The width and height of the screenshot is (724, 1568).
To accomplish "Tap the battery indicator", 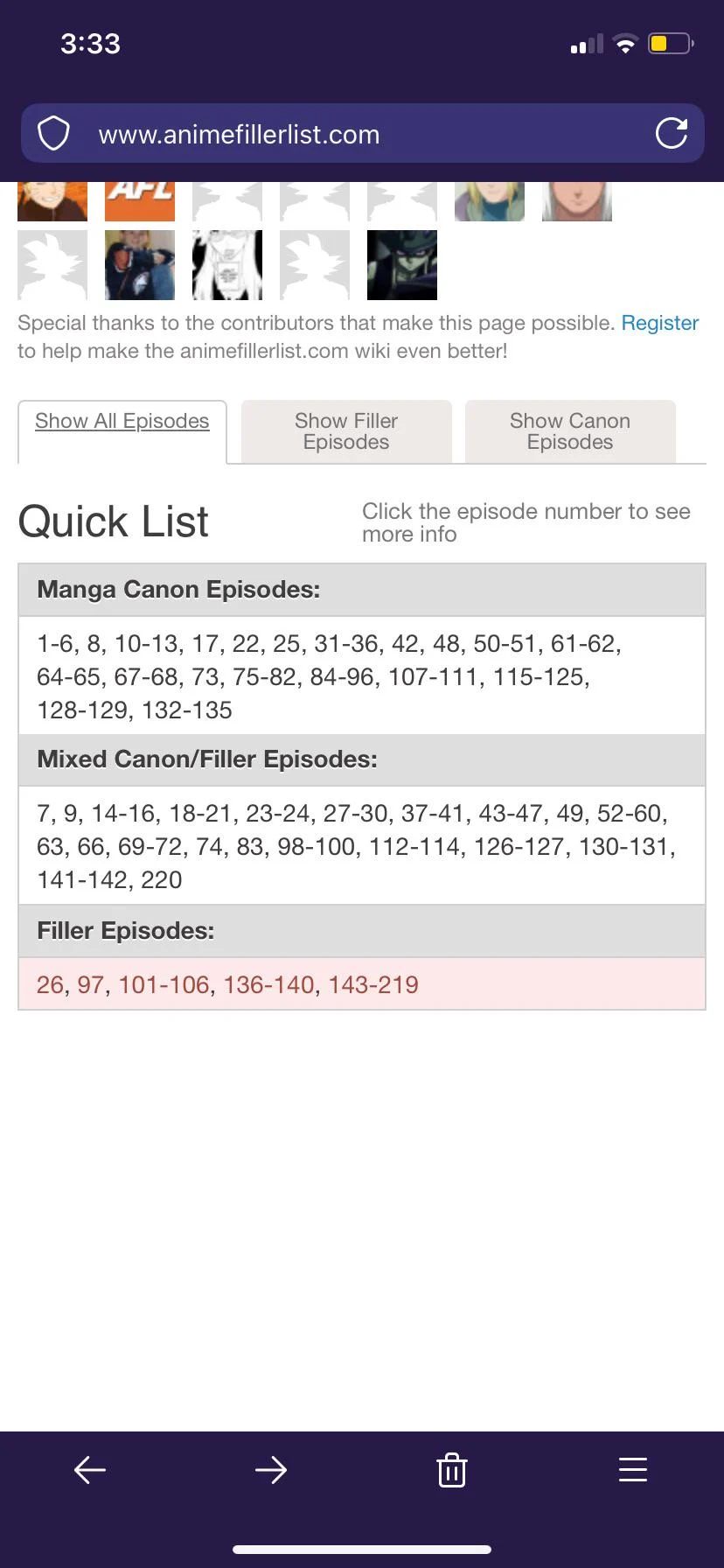I will tap(669, 43).
